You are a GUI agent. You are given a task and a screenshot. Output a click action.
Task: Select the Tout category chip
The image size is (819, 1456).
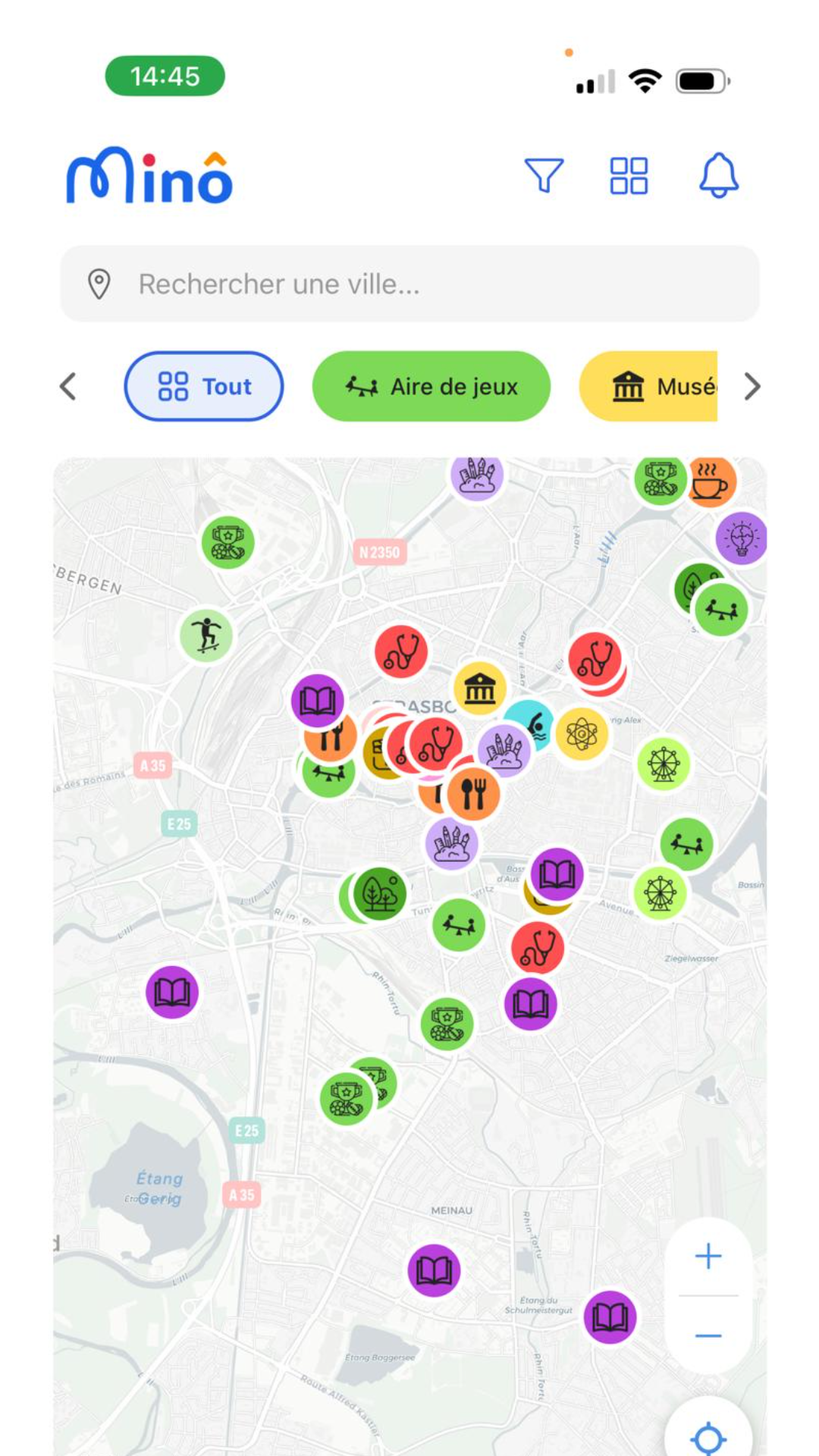tap(204, 386)
